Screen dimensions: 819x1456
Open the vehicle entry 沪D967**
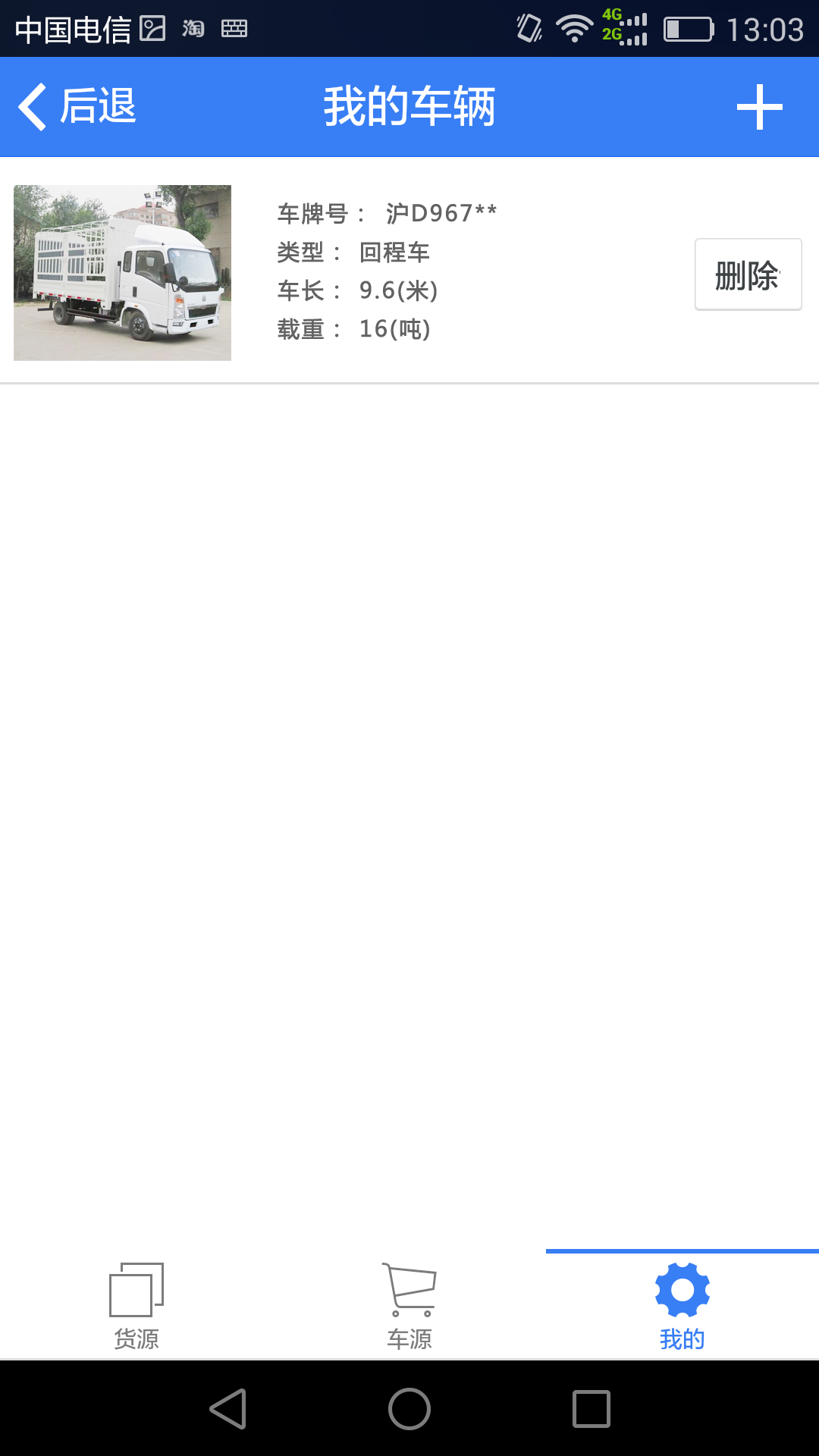pyautogui.click(x=387, y=271)
